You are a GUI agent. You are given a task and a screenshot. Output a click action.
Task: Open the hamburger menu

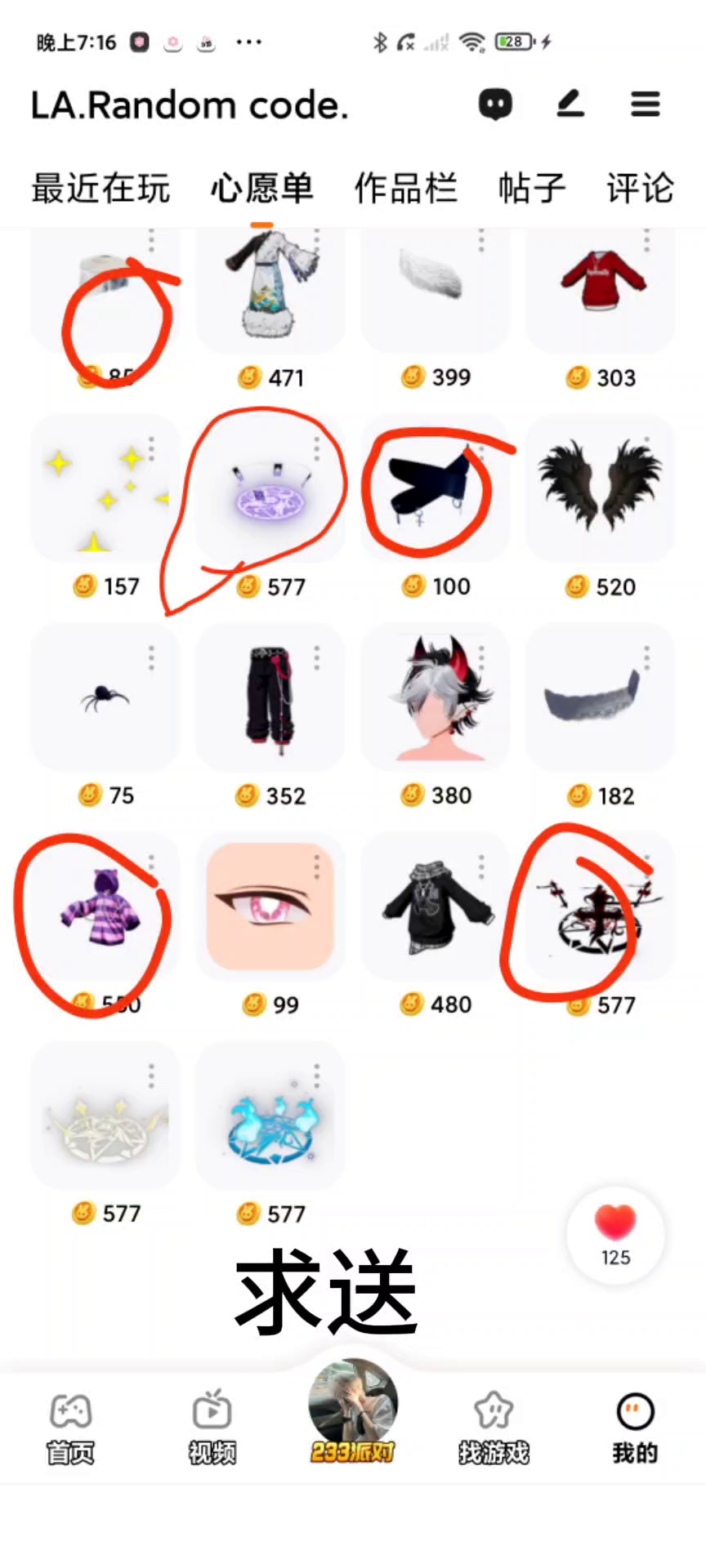point(645,105)
